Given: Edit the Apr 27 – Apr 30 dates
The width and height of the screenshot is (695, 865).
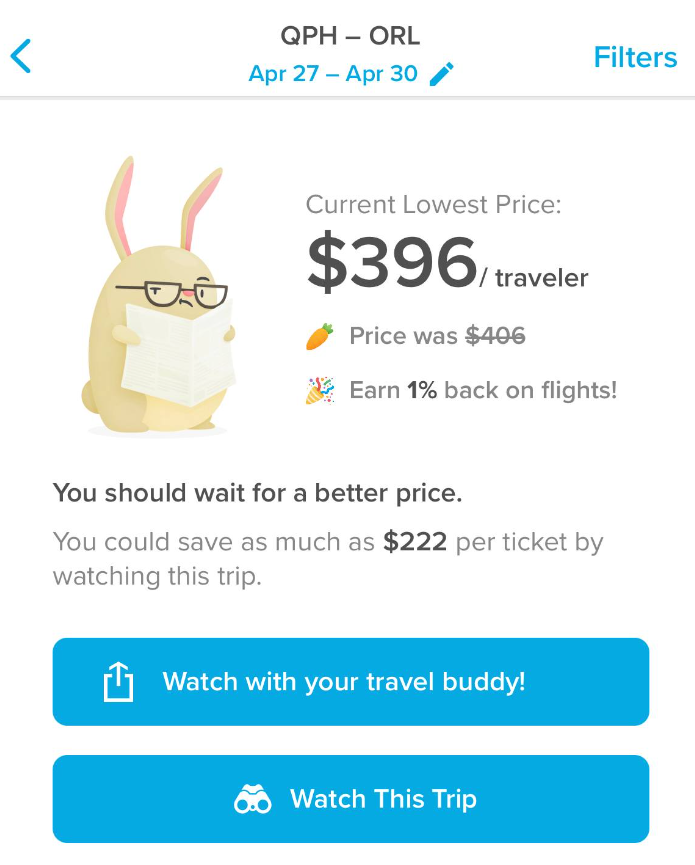Looking at the screenshot, I should click(x=441, y=75).
